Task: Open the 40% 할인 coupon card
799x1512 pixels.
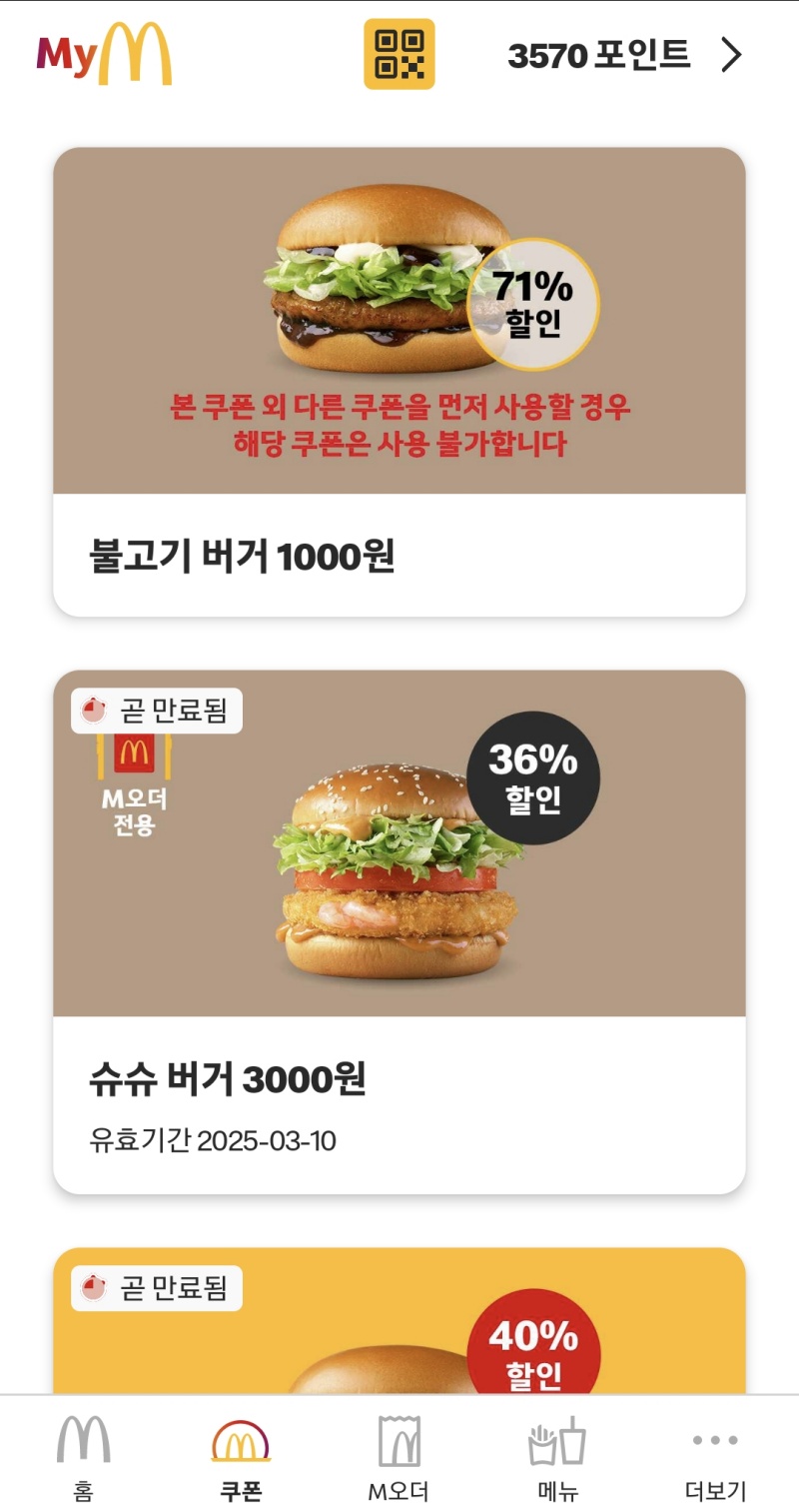Action: [399, 1320]
